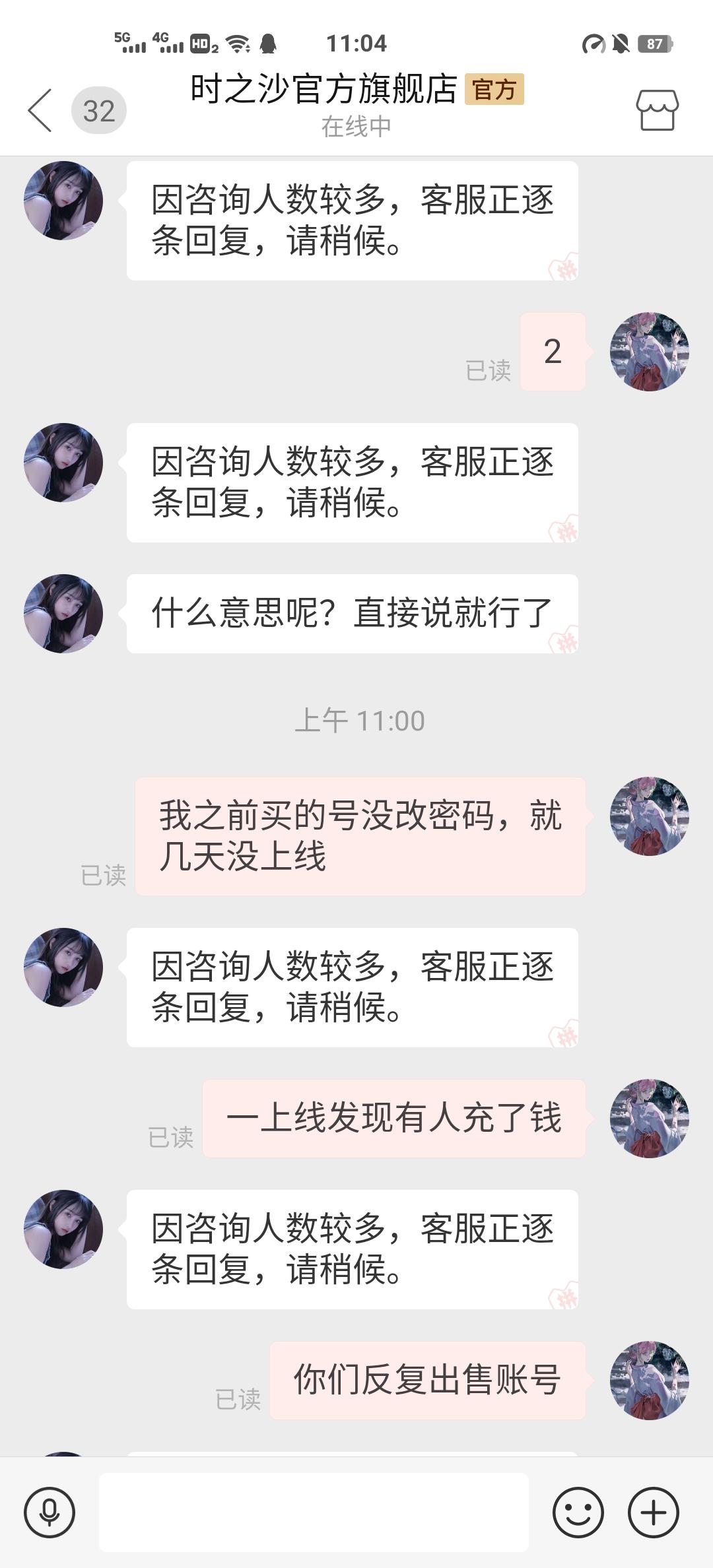Viewport: 713px width, 1568px height.
Task: Open the store page icon
Action: (657, 110)
